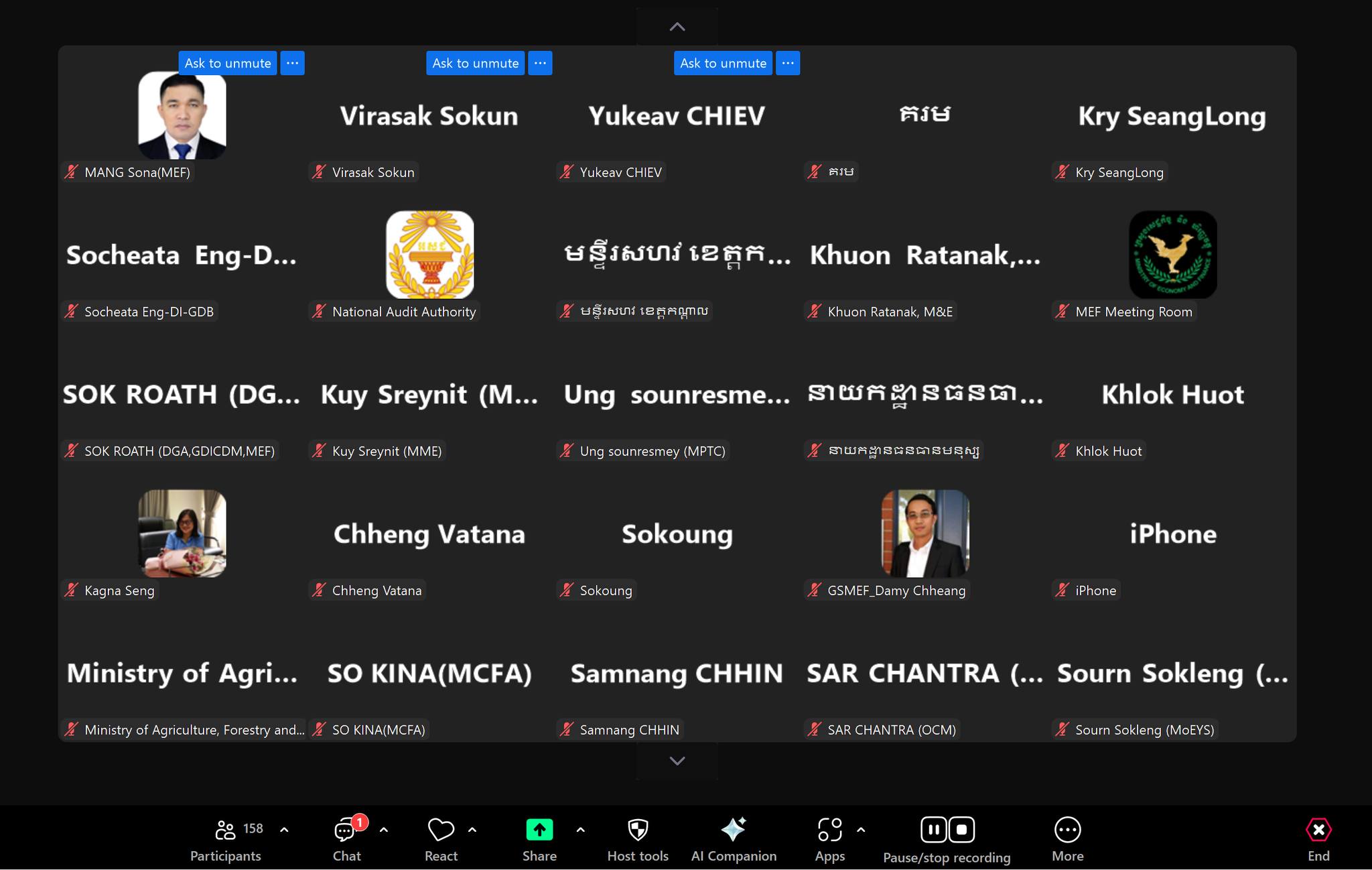Expand the Participants options caret
The image size is (1372, 870).
point(284,830)
